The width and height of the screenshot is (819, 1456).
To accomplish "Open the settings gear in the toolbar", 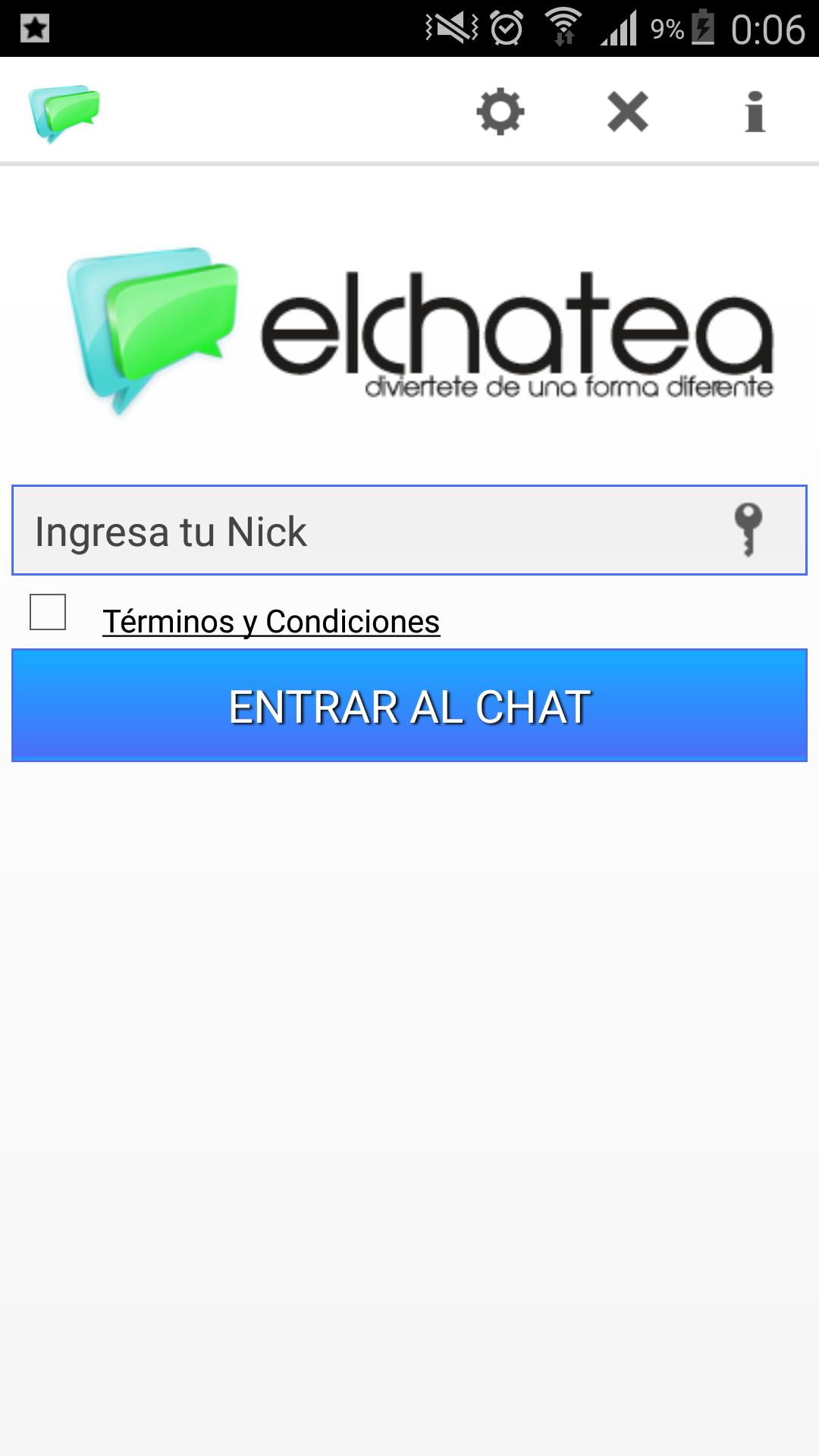I will click(498, 111).
